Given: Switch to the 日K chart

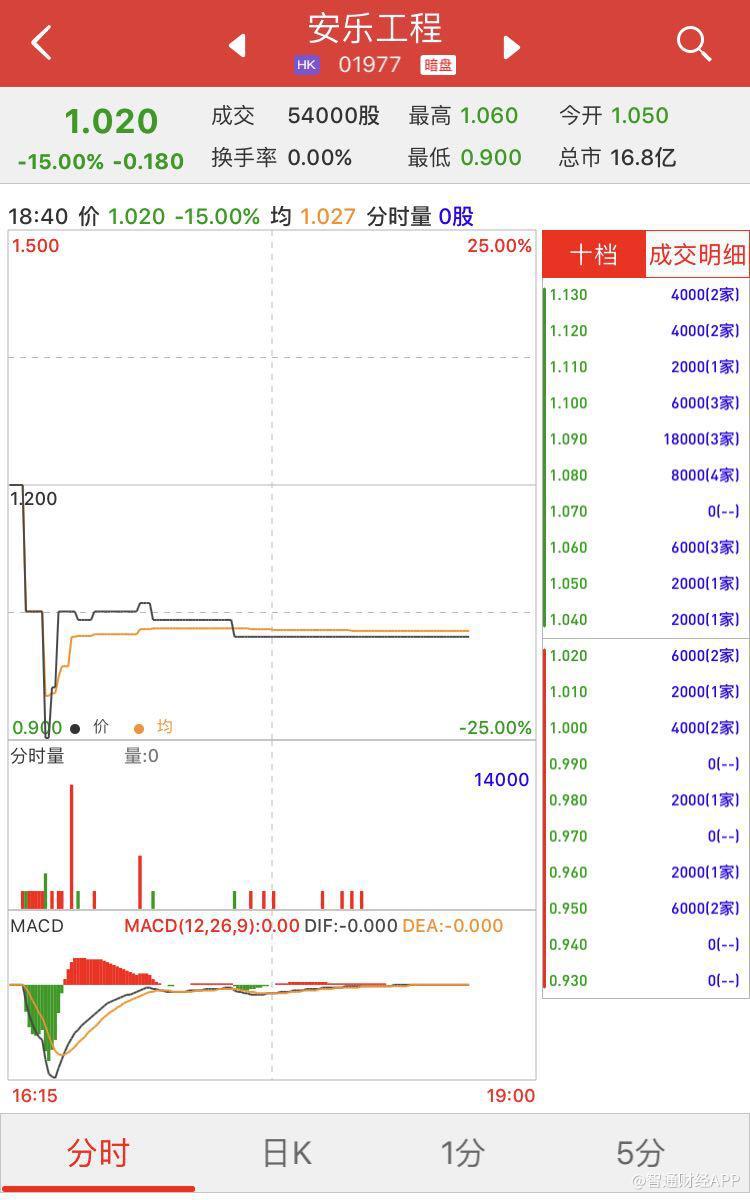Looking at the screenshot, I should (287, 1153).
